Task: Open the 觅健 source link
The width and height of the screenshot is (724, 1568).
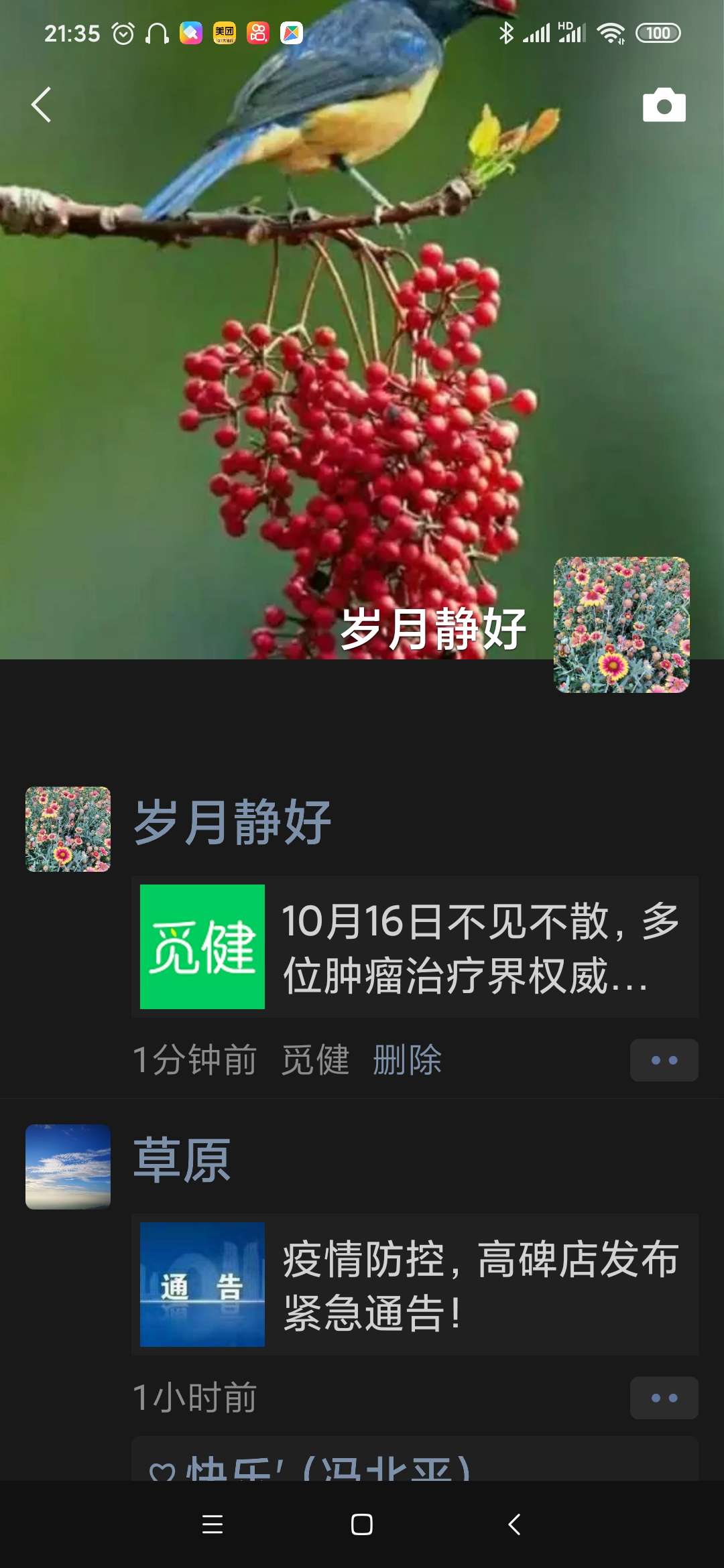Action: tap(315, 1060)
